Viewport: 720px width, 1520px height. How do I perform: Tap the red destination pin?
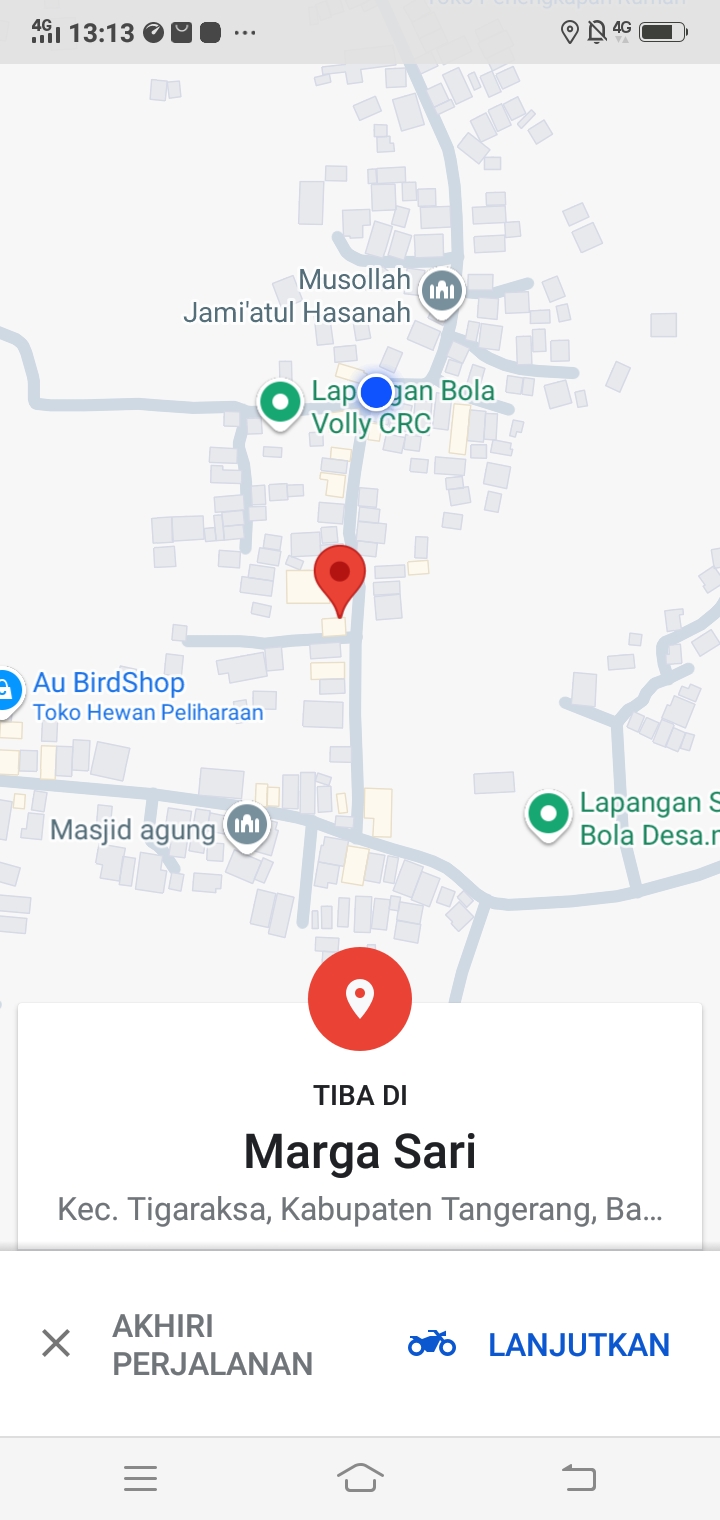(340, 577)
